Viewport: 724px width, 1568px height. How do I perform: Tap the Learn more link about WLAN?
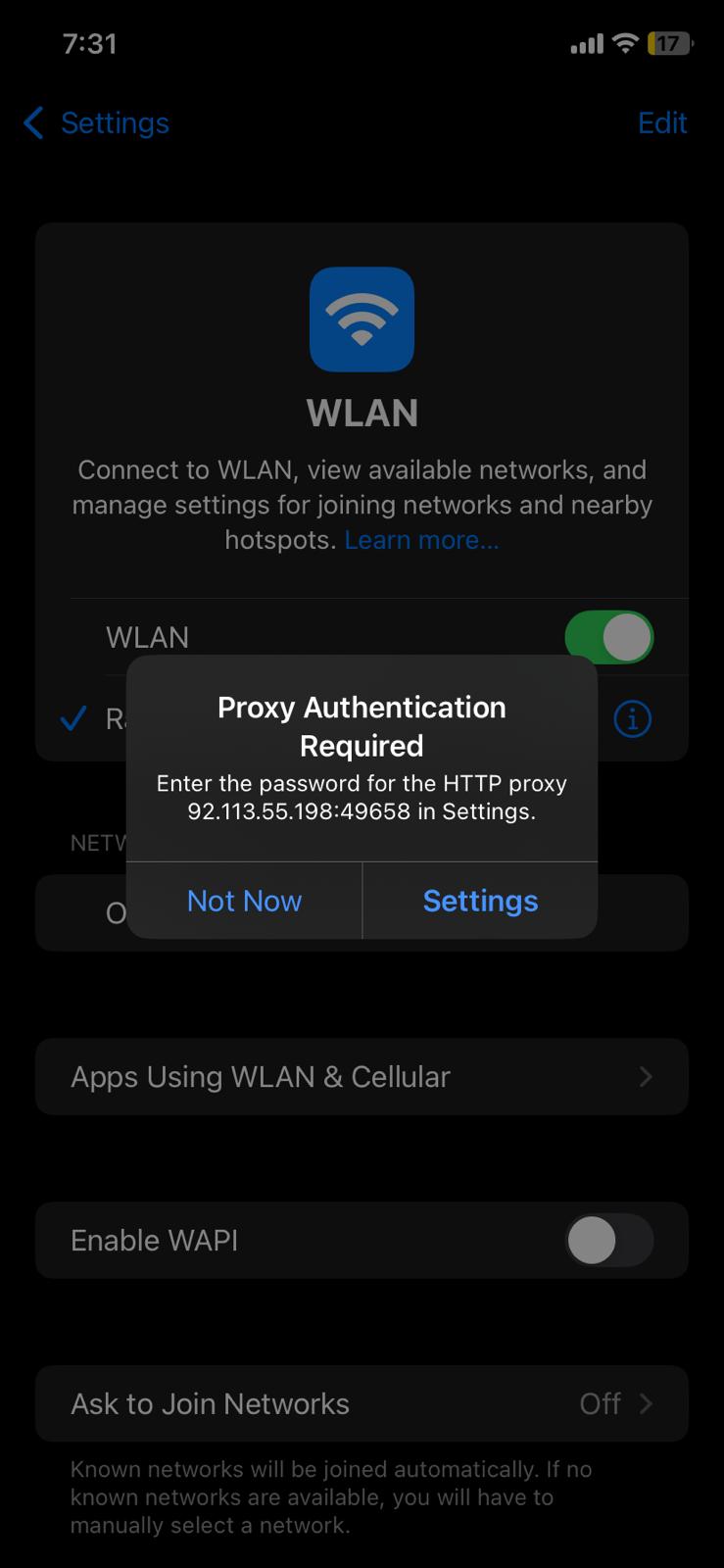pyautogui.click(x=420, y=539)
